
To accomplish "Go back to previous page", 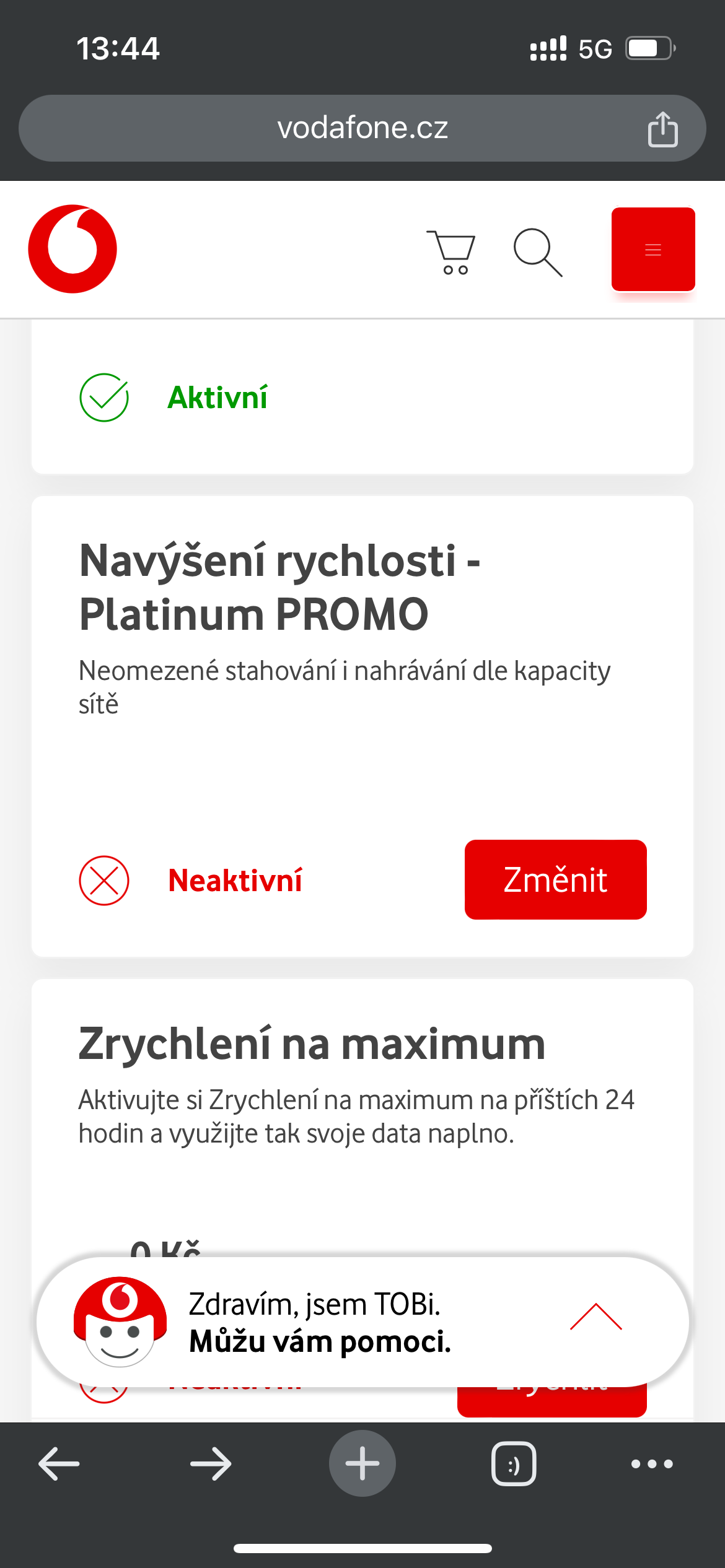I will [x=59, y=1463].
